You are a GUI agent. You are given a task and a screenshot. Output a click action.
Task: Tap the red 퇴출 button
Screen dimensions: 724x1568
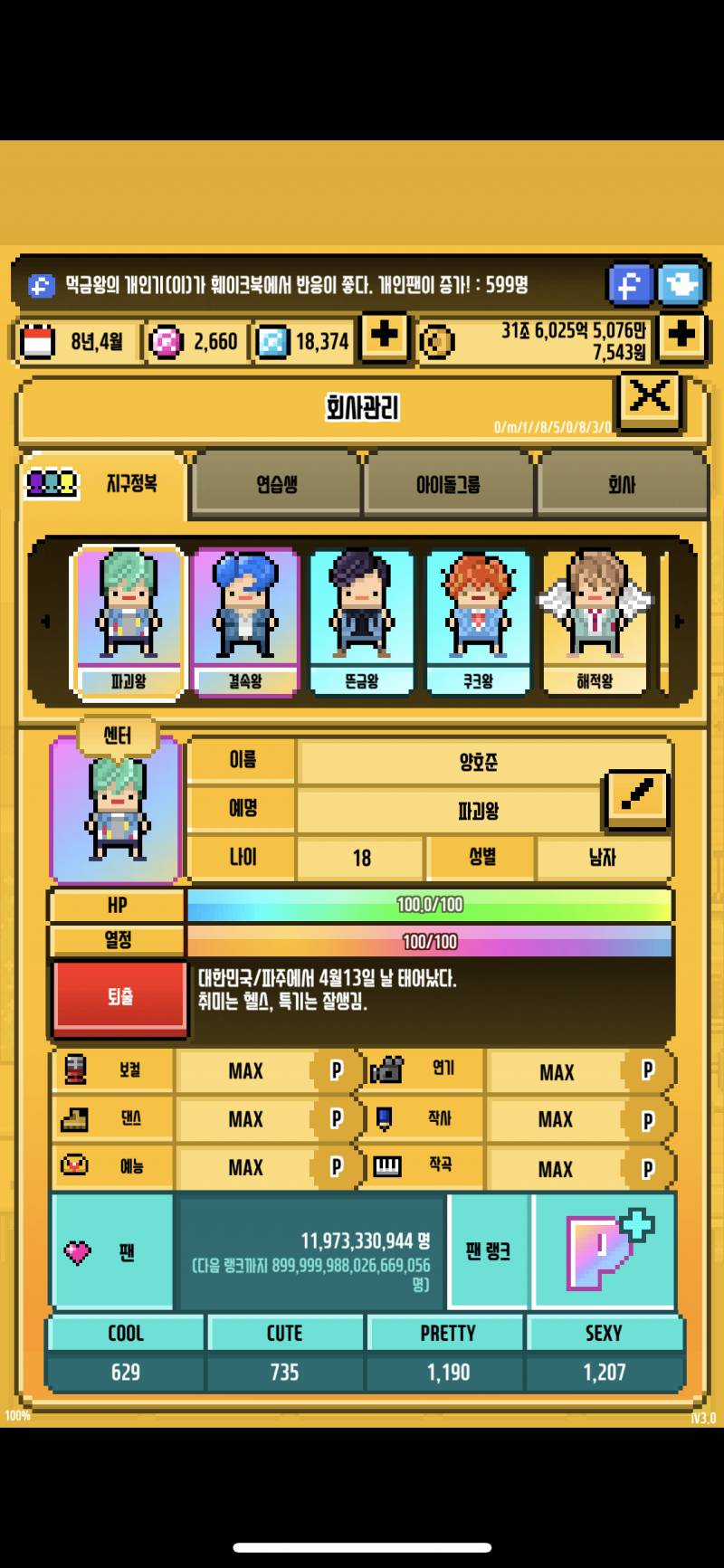(120, 997)
